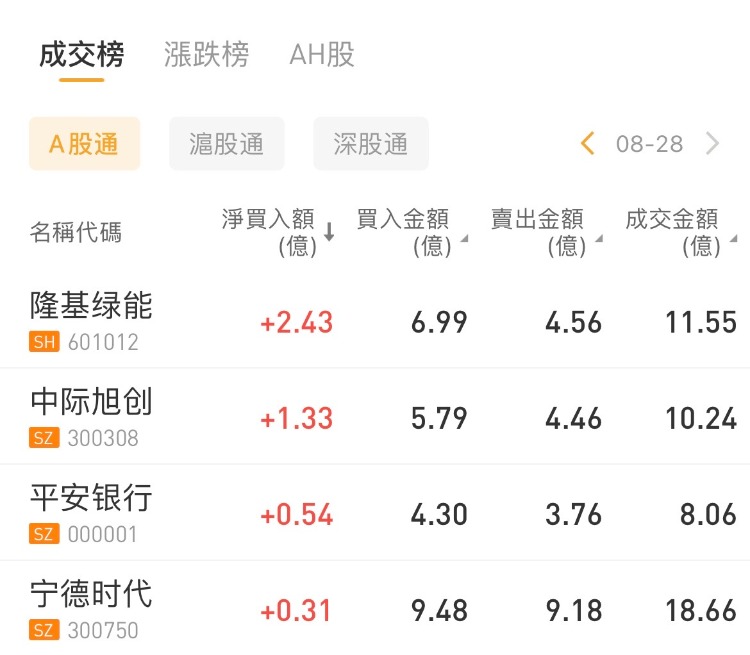Screen dimensions: 750x655
Task: Go to previous date with left arrow
Action: tap(588, 144)
